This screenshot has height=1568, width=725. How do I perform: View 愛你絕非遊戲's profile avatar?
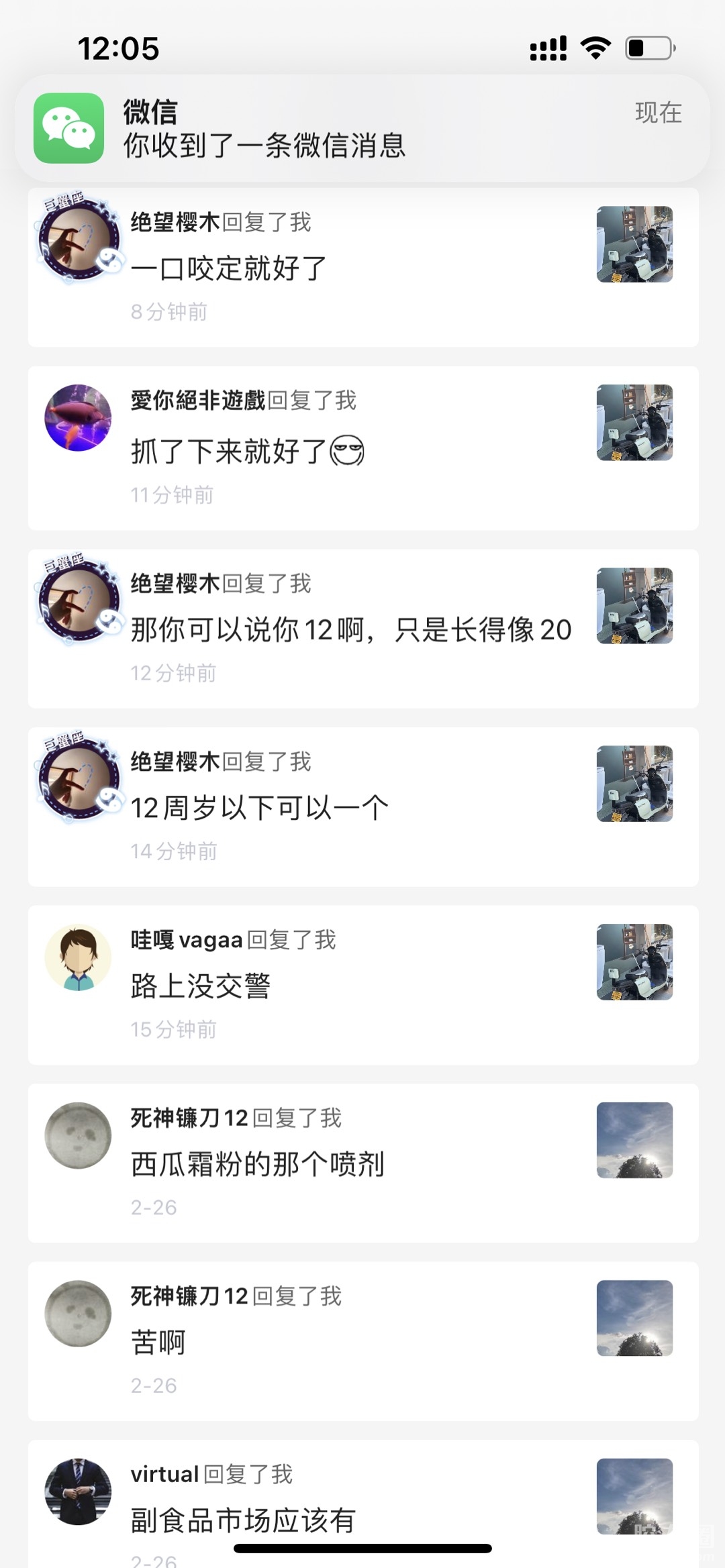pyautogui.click(x=78, y=418)
